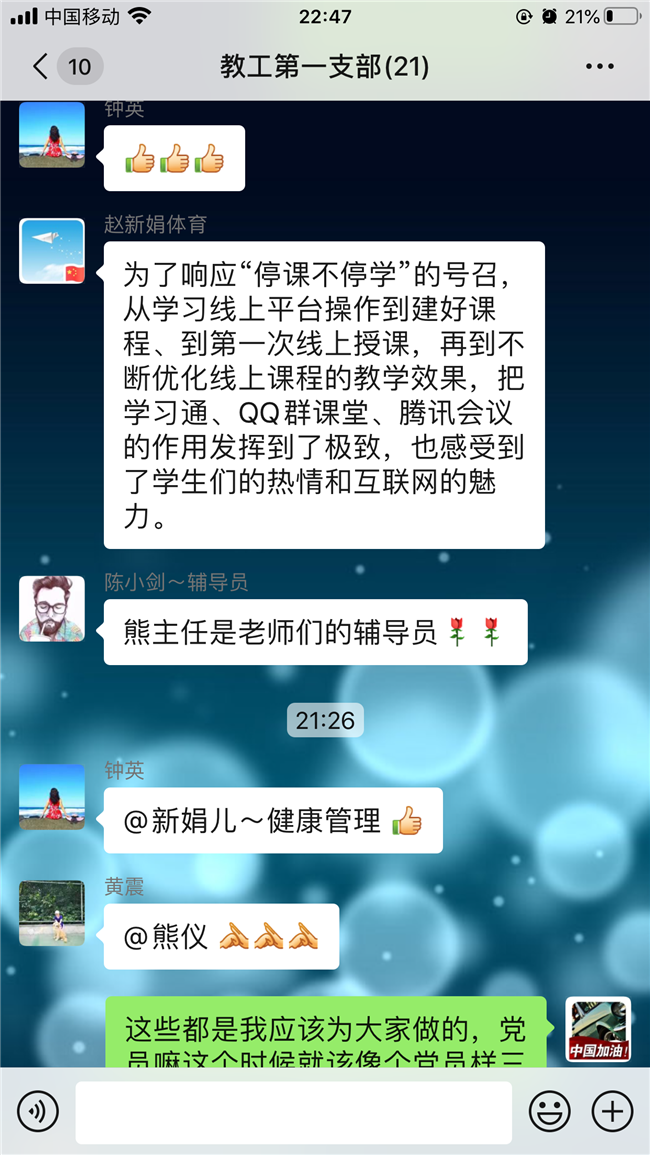
Task: View 黄震's profile avatar
Action: pos(52,913)
